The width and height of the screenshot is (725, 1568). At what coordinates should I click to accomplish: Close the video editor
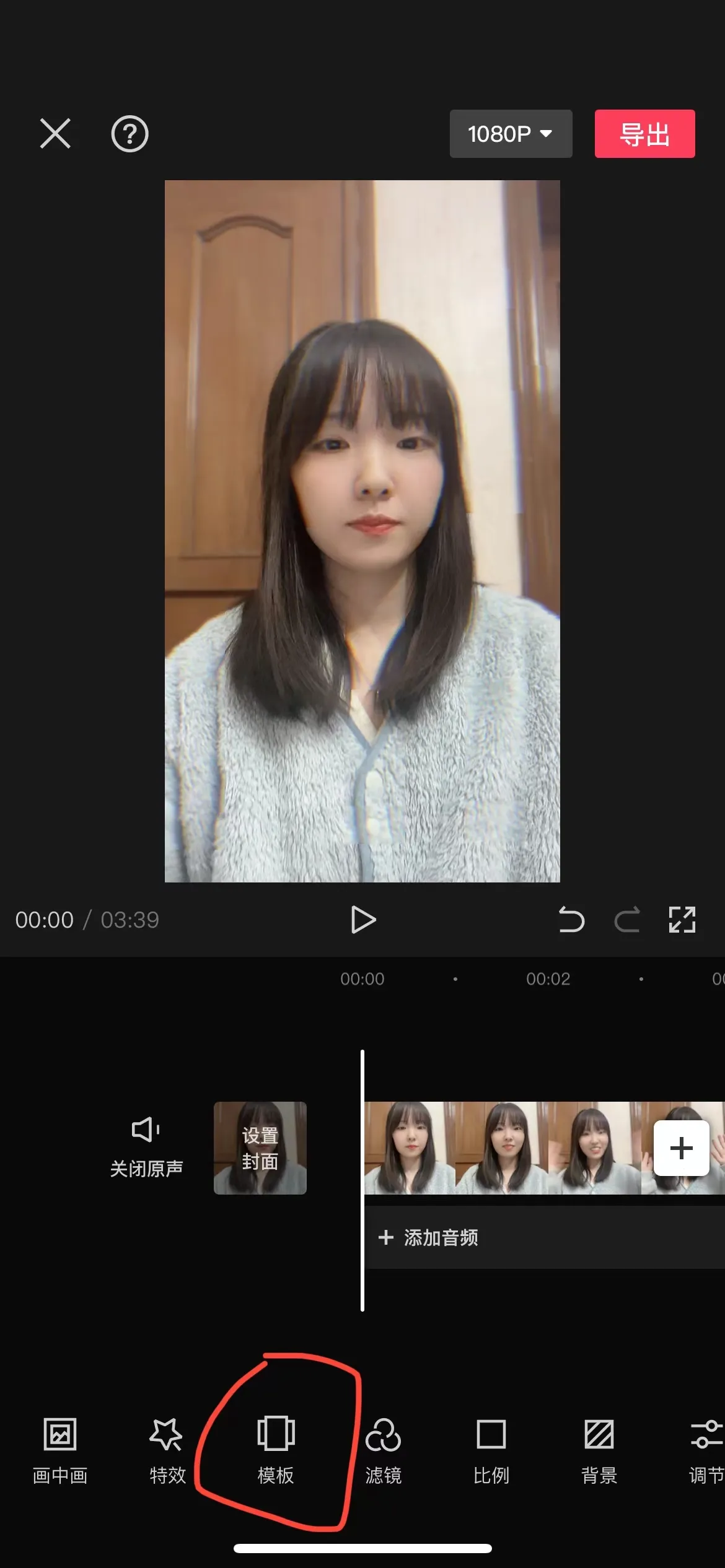(x=55, y=133)
